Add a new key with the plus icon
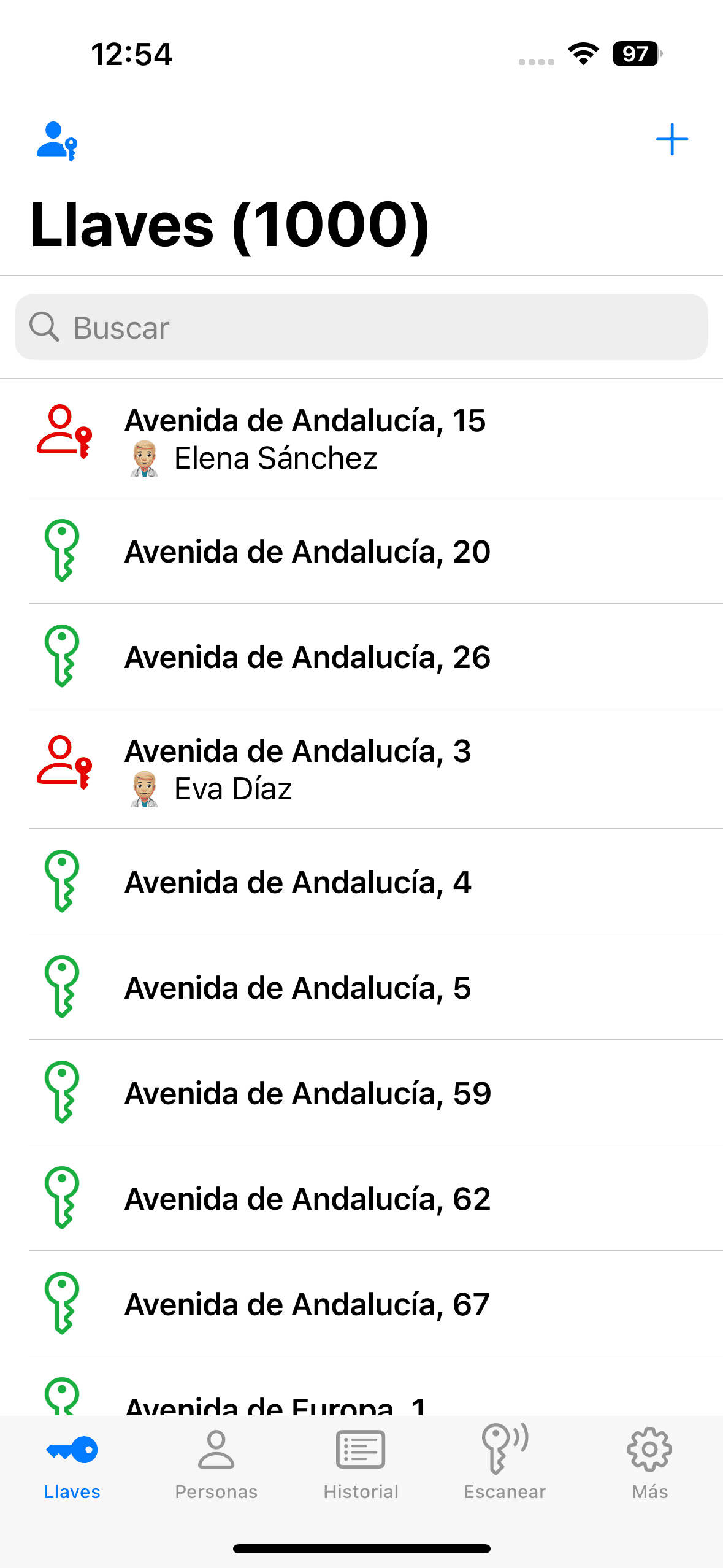The width and height of the screenshot is (723, 1568). (x=671, y=140)
